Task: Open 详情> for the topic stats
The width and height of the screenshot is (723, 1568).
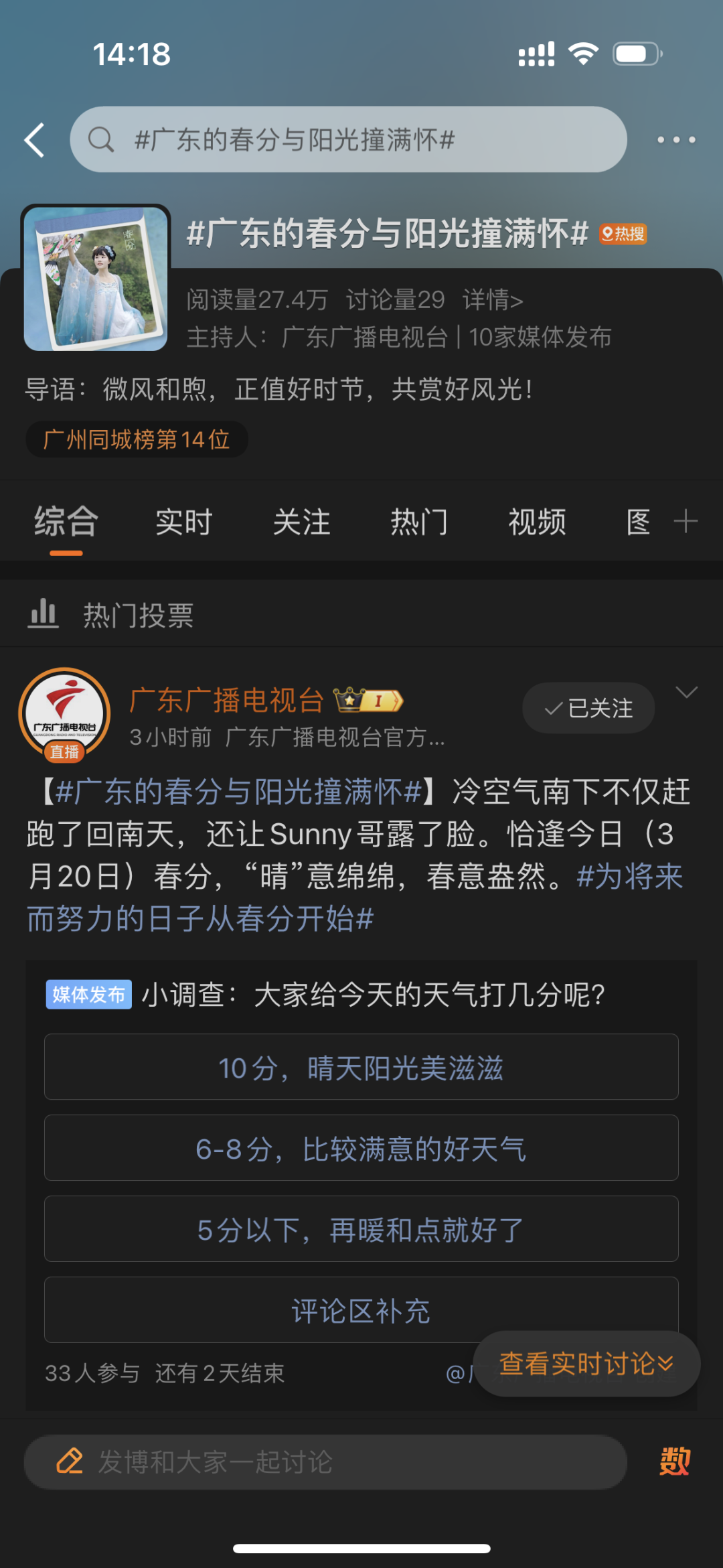Action: (493, 300)
